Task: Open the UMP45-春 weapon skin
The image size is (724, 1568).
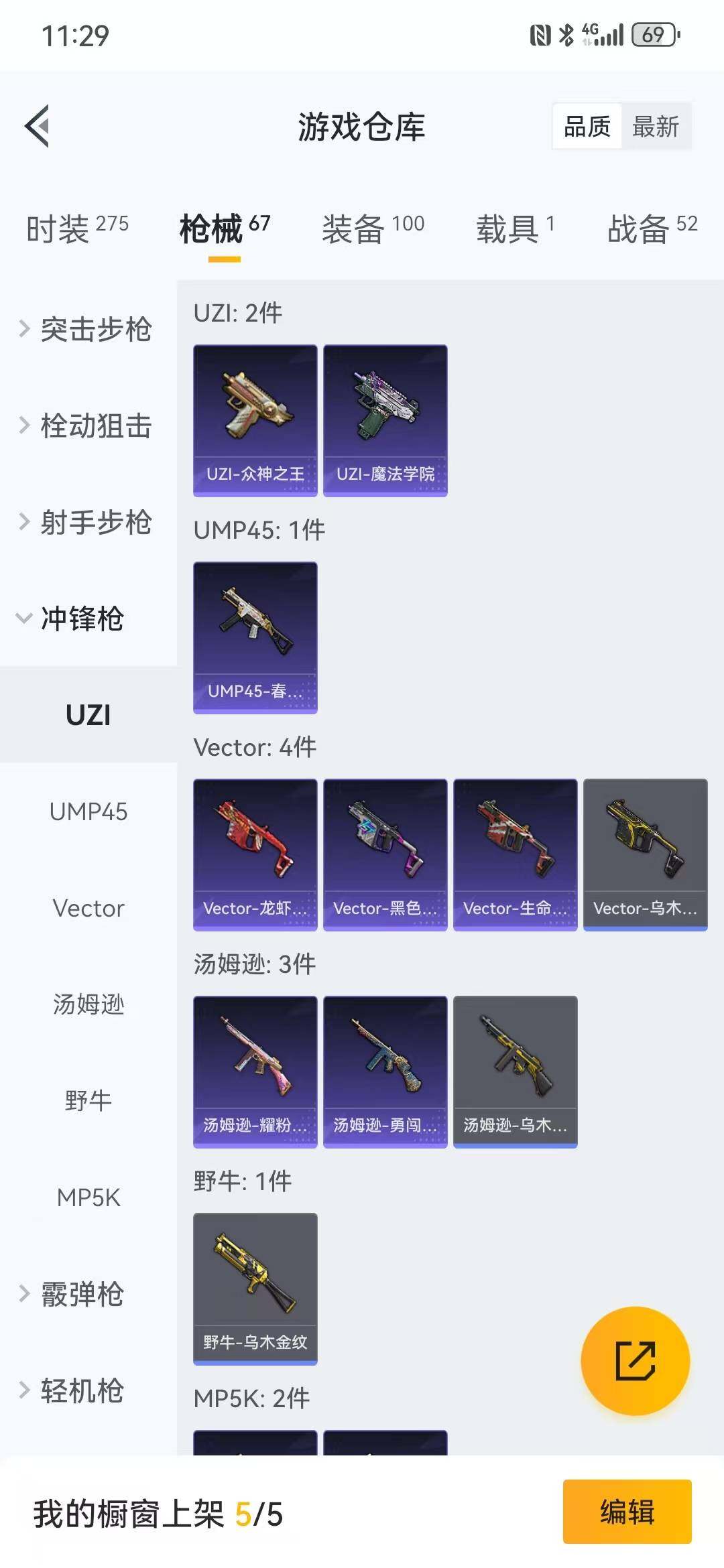Action: pos(255,637)
